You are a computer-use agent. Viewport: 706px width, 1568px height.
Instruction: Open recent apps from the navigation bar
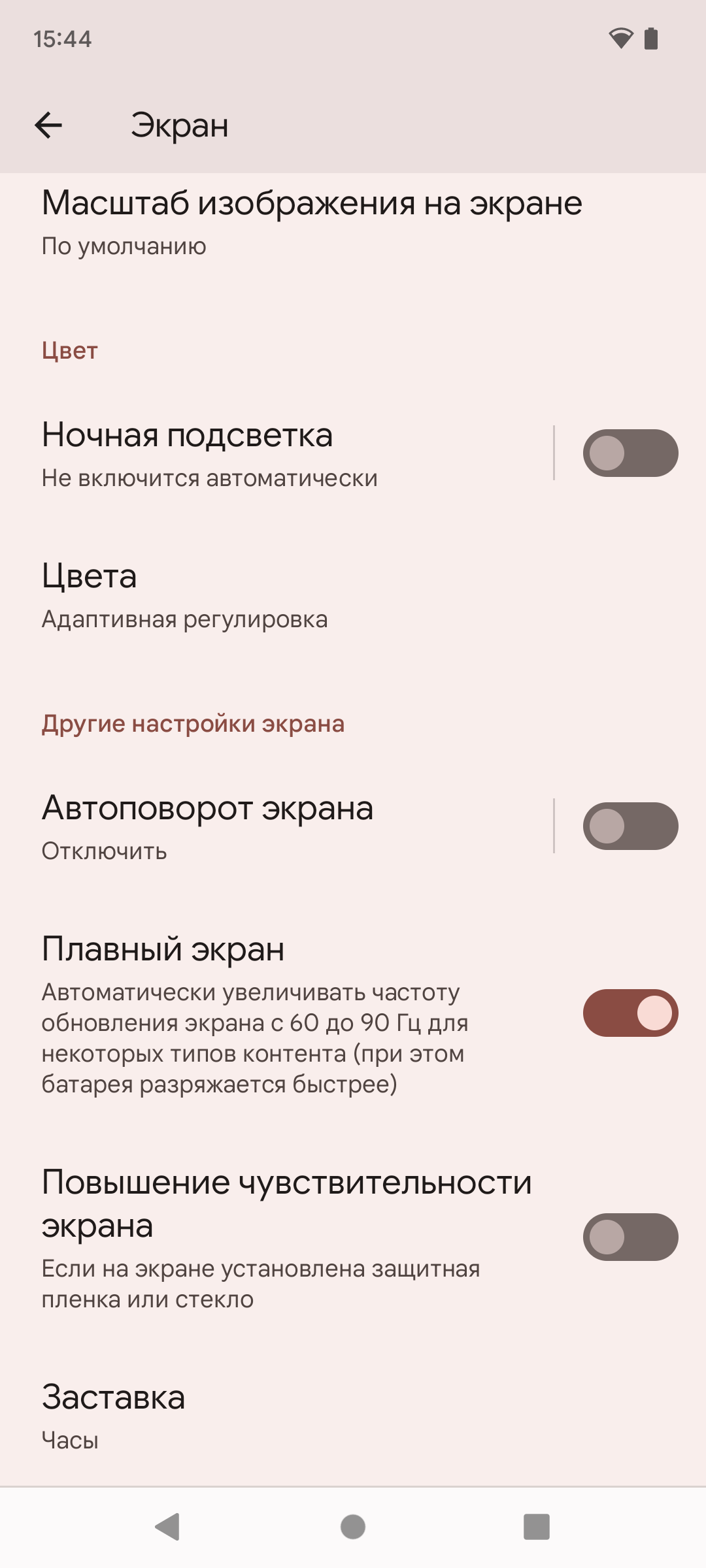[x=536, y=1527]
